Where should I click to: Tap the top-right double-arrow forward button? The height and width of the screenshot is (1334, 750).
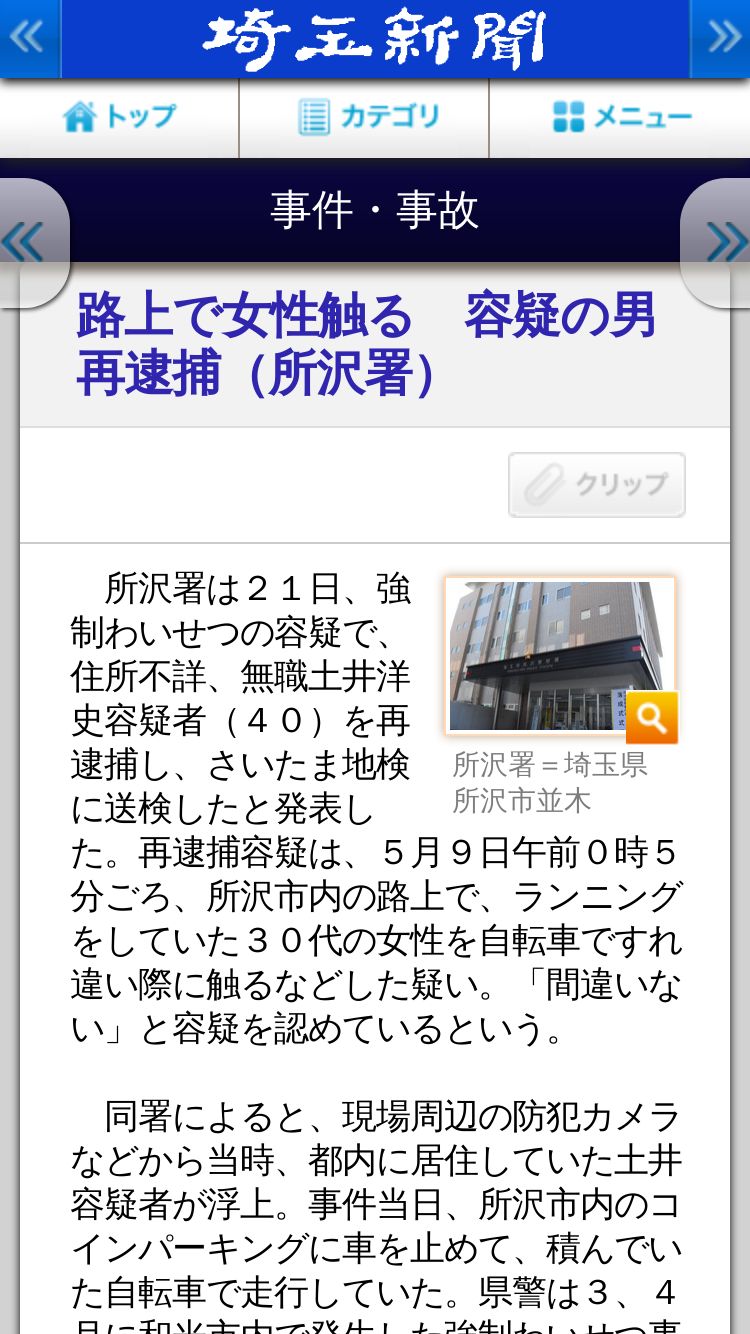720,38
